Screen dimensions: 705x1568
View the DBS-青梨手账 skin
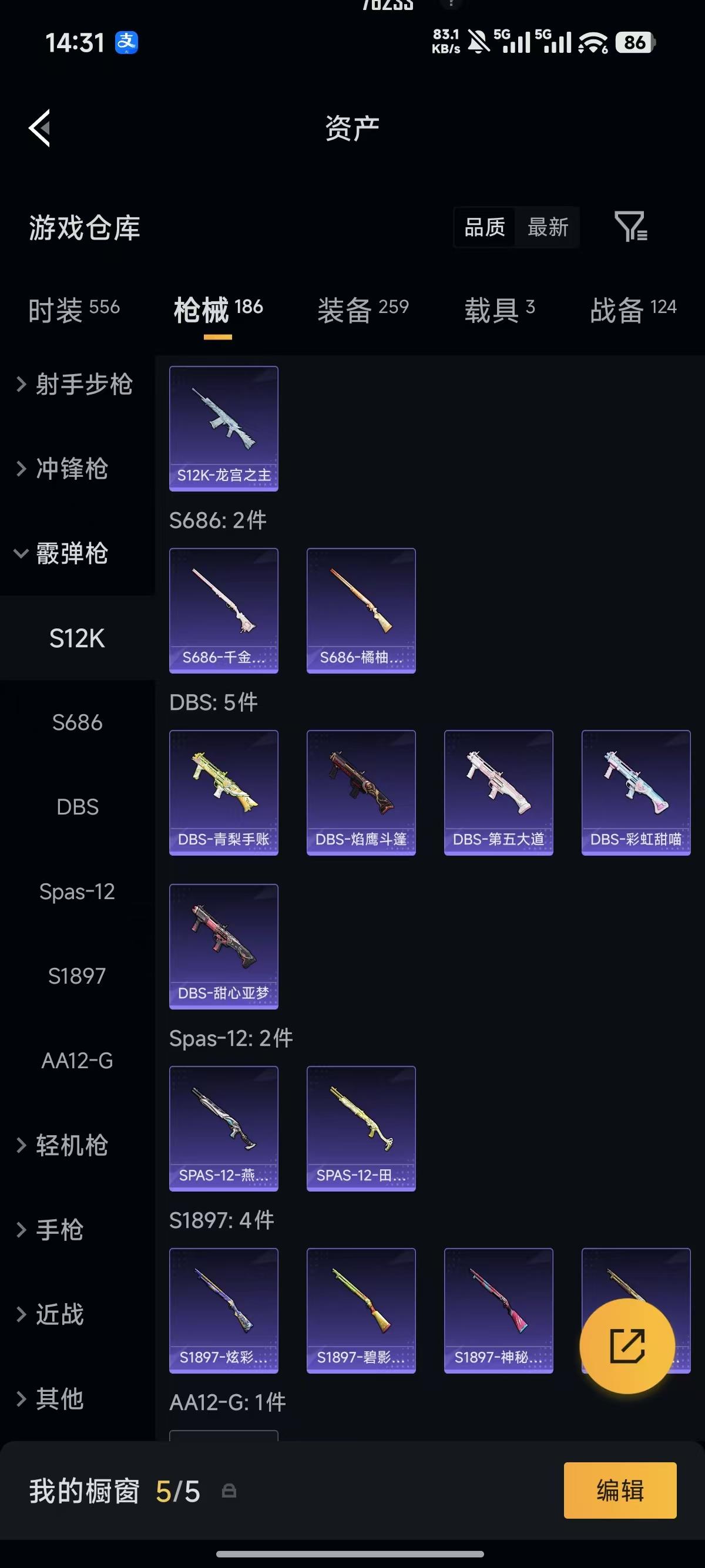(x=223, y=793)
